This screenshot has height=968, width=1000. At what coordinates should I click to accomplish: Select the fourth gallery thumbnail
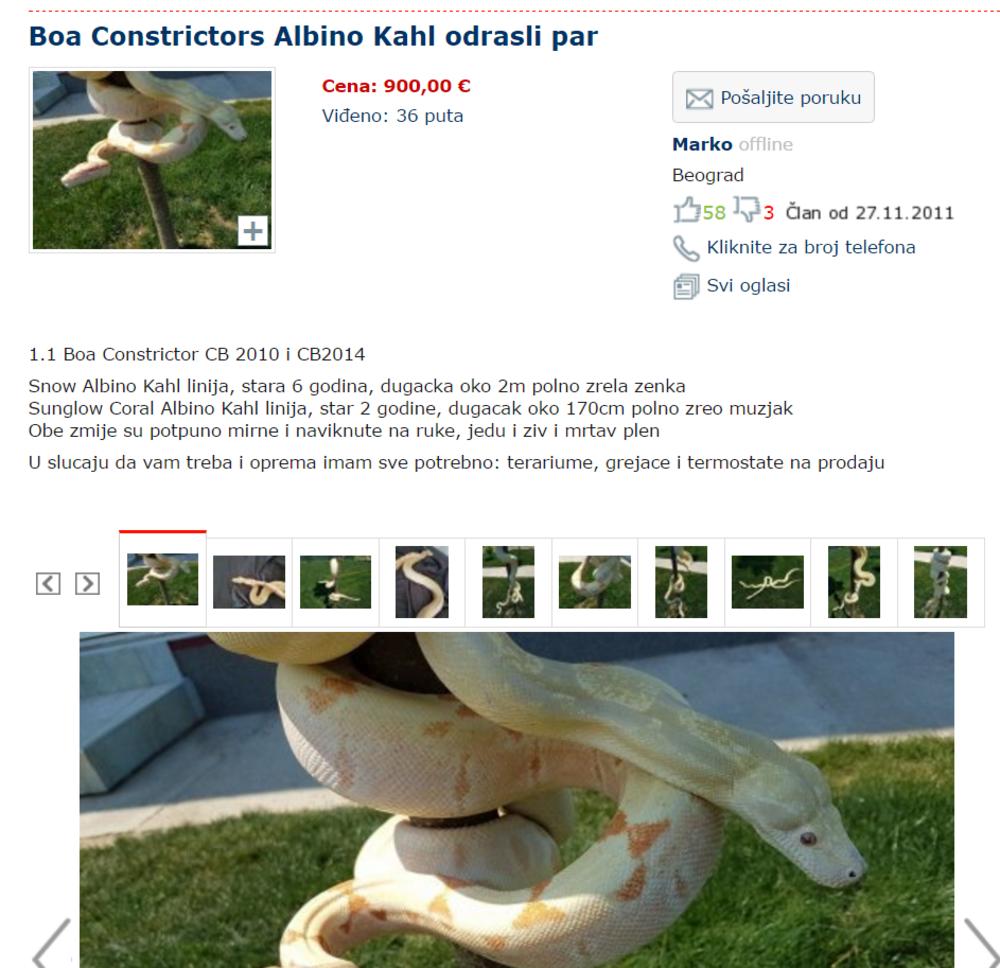421,582
